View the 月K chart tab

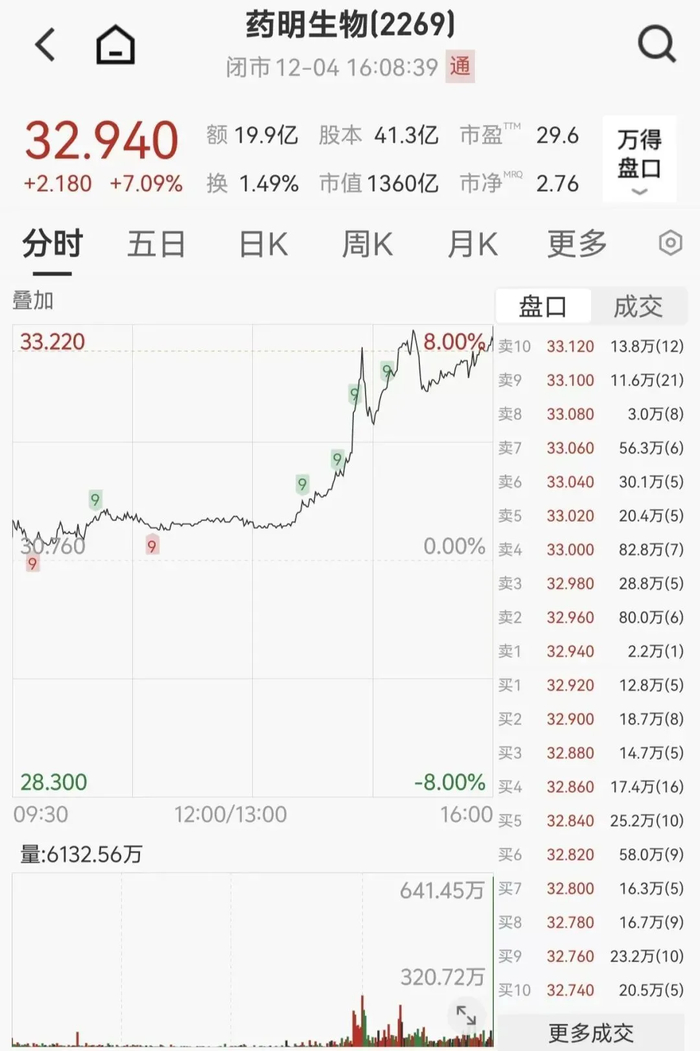[472, 244]
